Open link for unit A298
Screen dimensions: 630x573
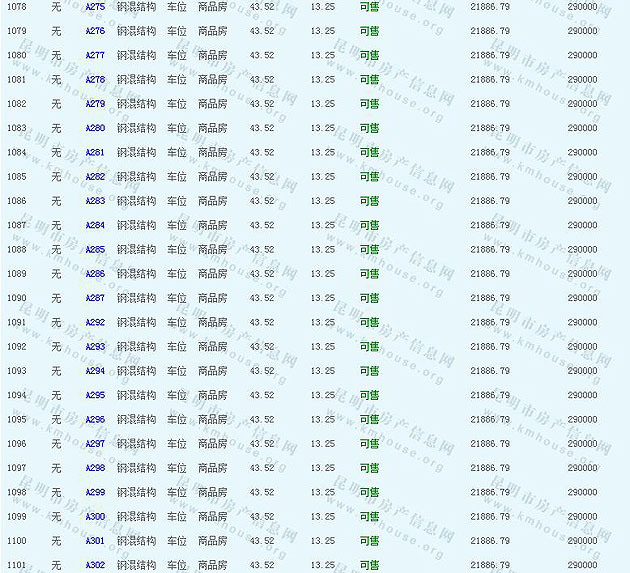[95, 468]
